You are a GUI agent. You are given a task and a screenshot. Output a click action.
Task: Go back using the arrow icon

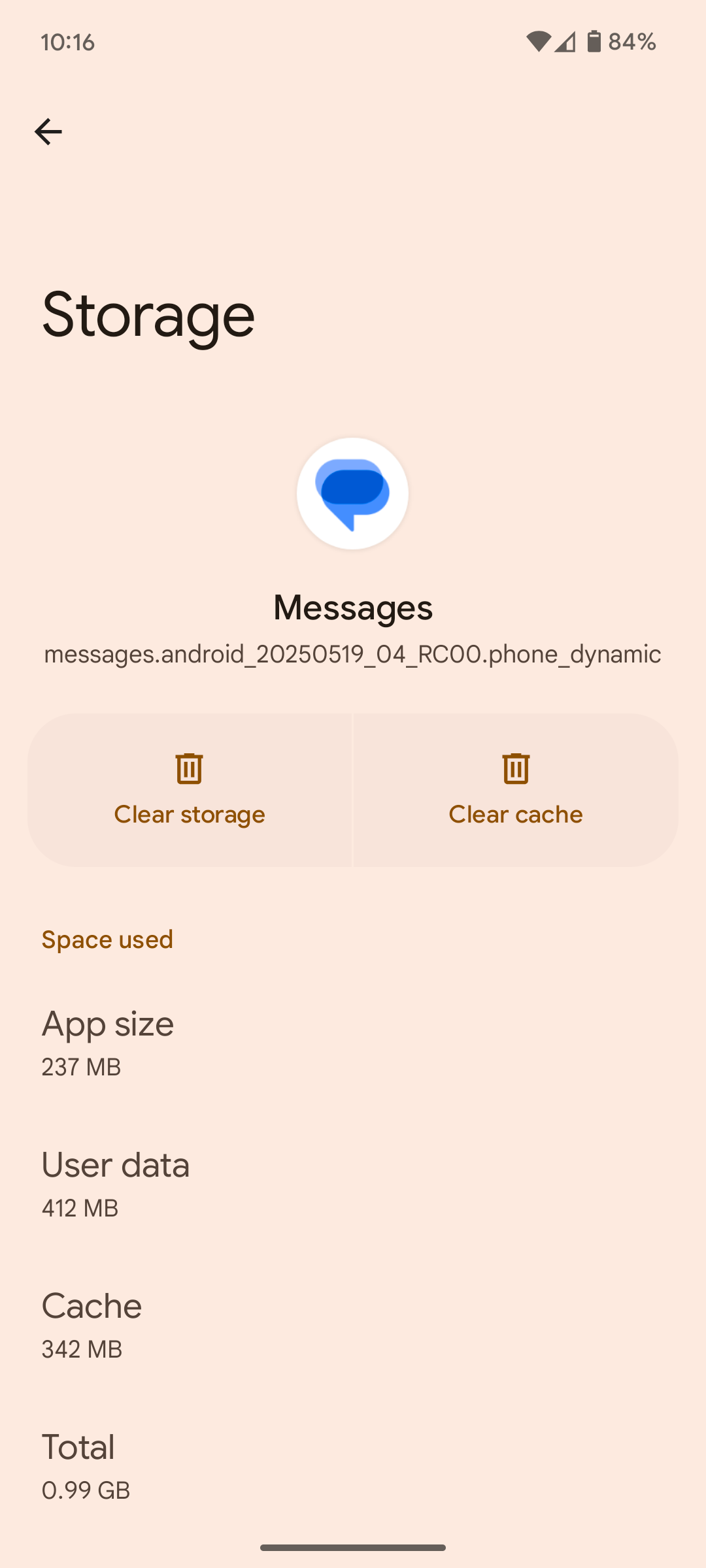coord(48,132)
